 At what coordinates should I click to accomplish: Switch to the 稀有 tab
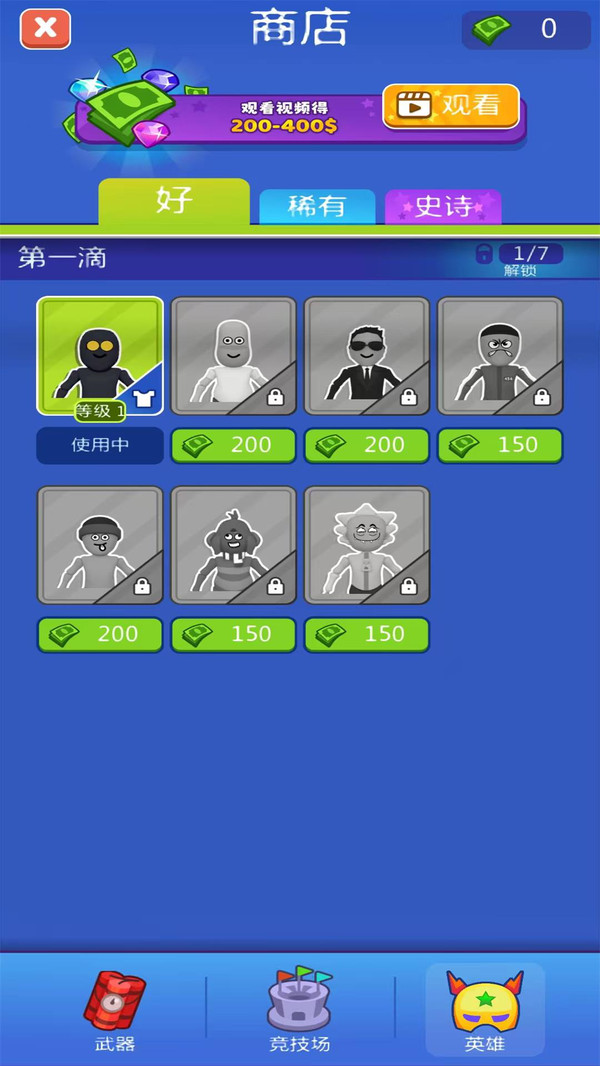tap(317, 207)
